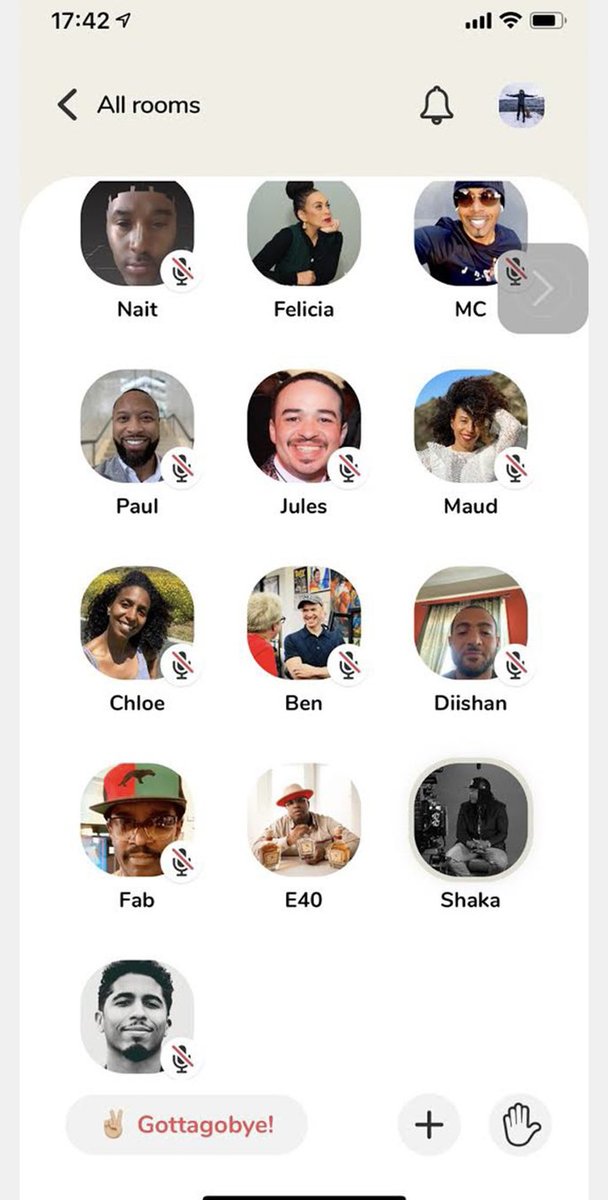This screenshot has width=608, height=1200.
Task: Tap the Gottagobye! leave button
Action: point(187,1124)
